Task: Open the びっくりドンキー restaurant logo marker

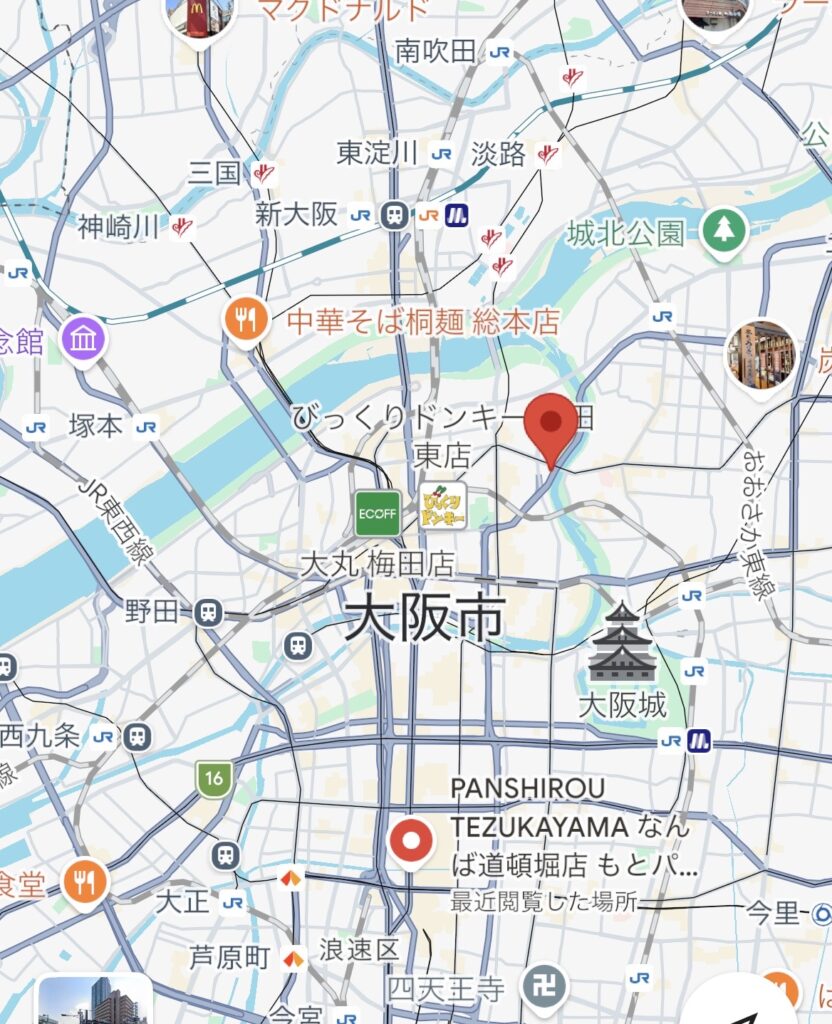Action: (442, 506)
